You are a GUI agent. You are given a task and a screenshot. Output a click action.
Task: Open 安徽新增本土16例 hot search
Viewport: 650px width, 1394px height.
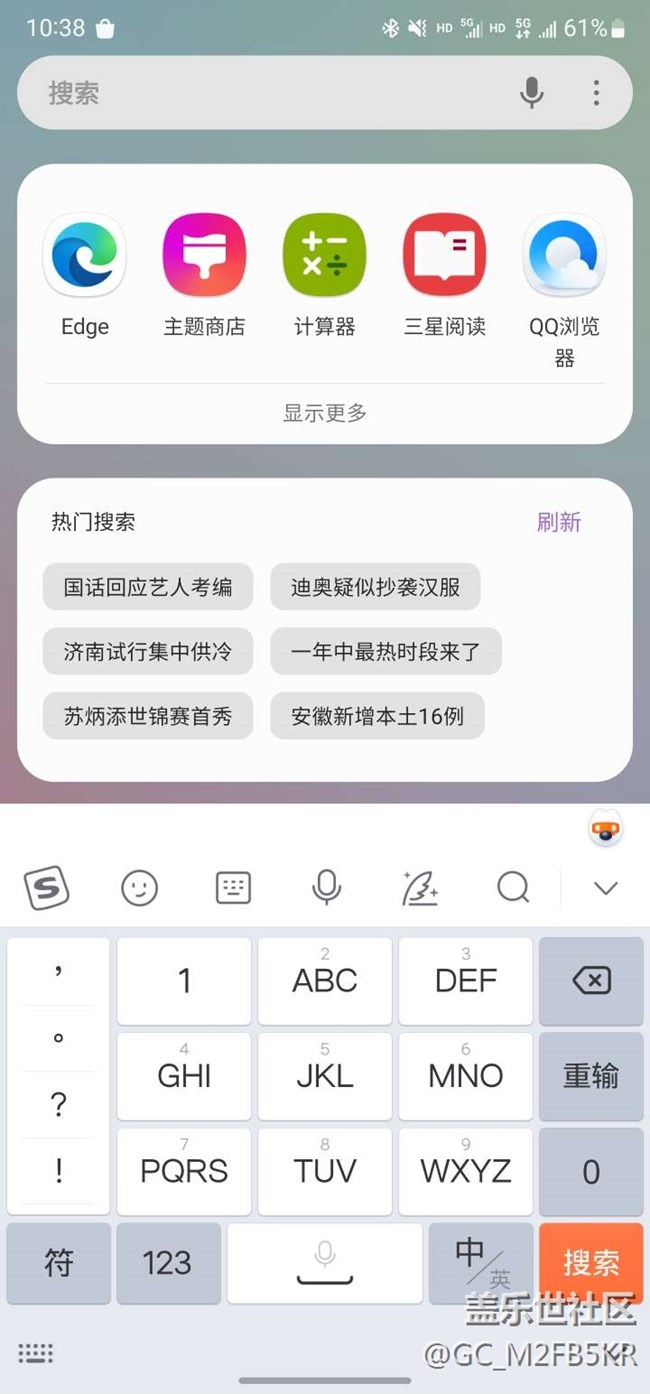pos(377,716)
